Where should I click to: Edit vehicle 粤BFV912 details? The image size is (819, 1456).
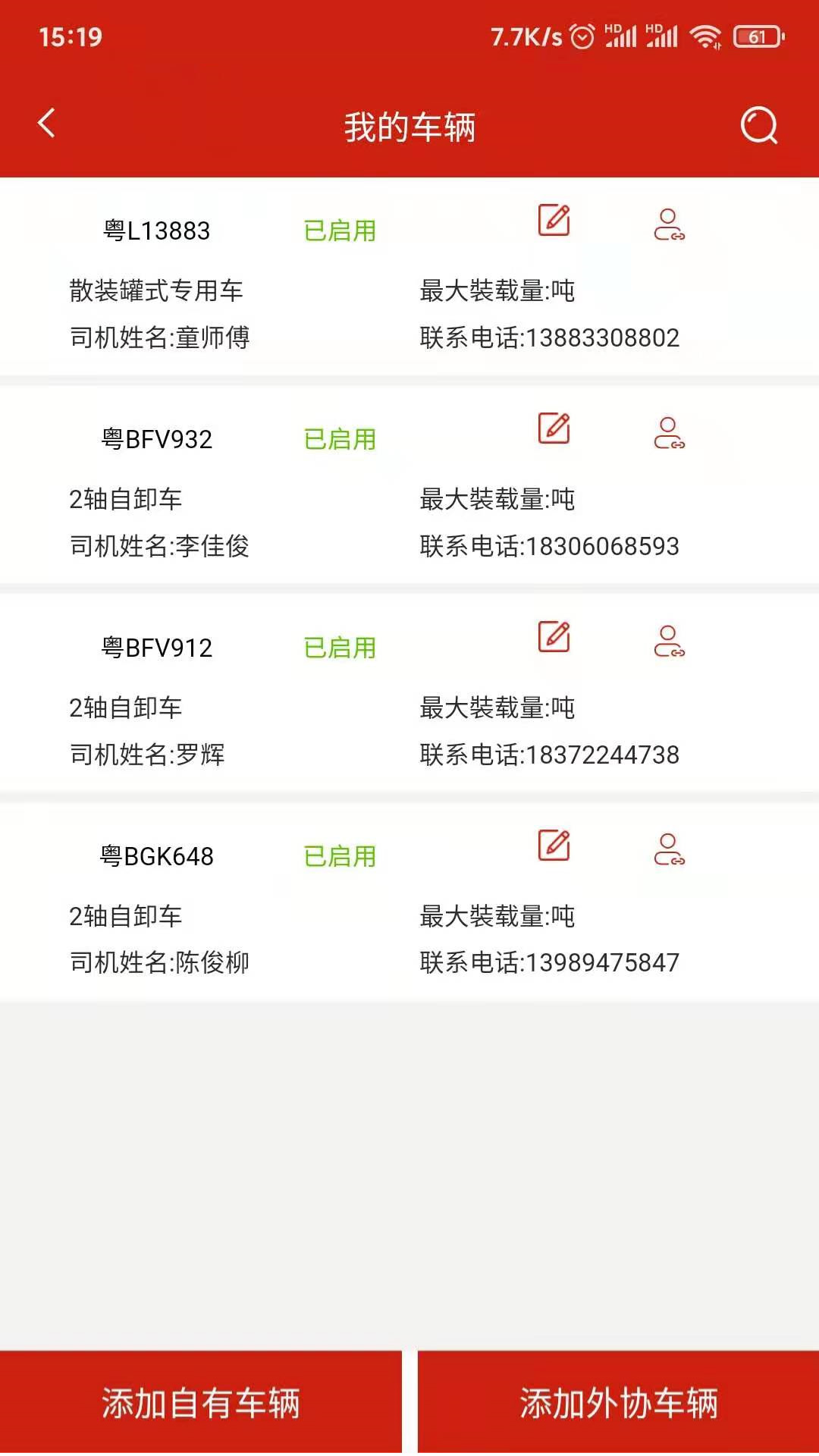tap(554, 639)
